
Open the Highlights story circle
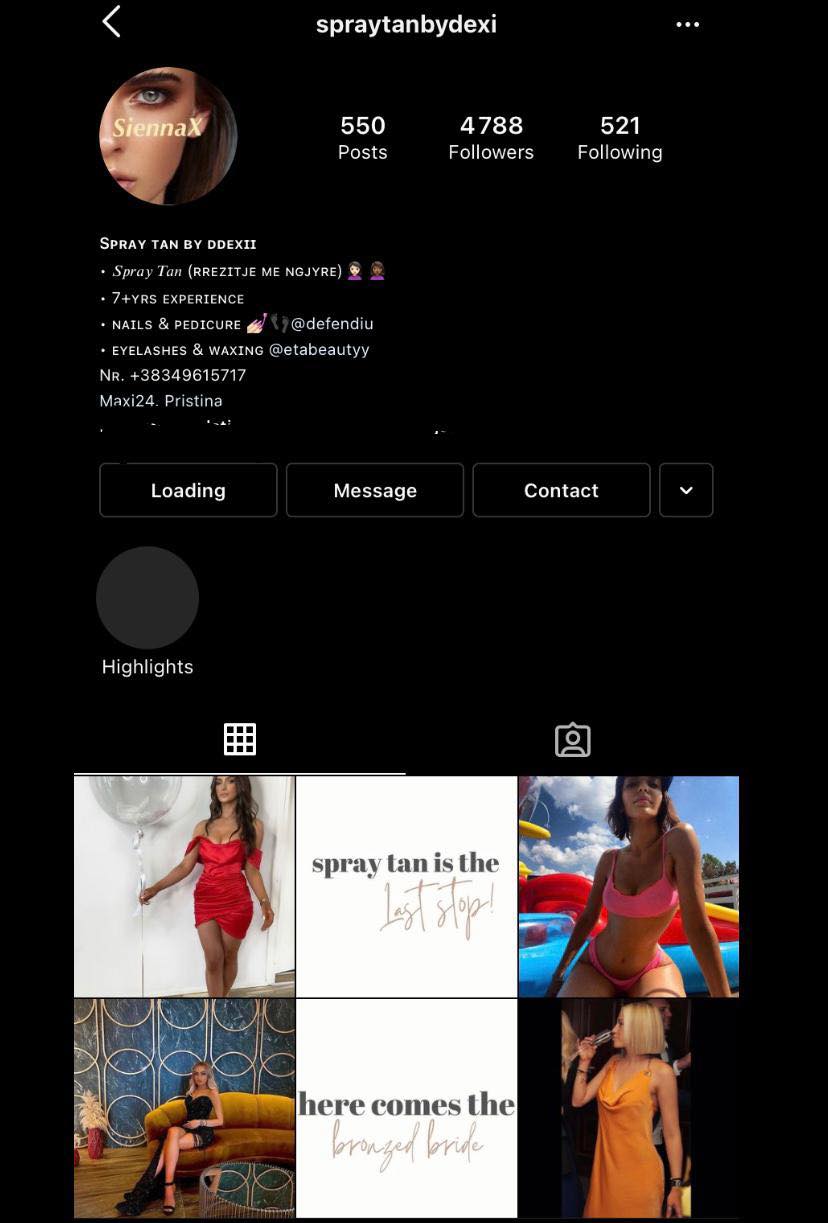pyautogui.click(x=147, y=598)
